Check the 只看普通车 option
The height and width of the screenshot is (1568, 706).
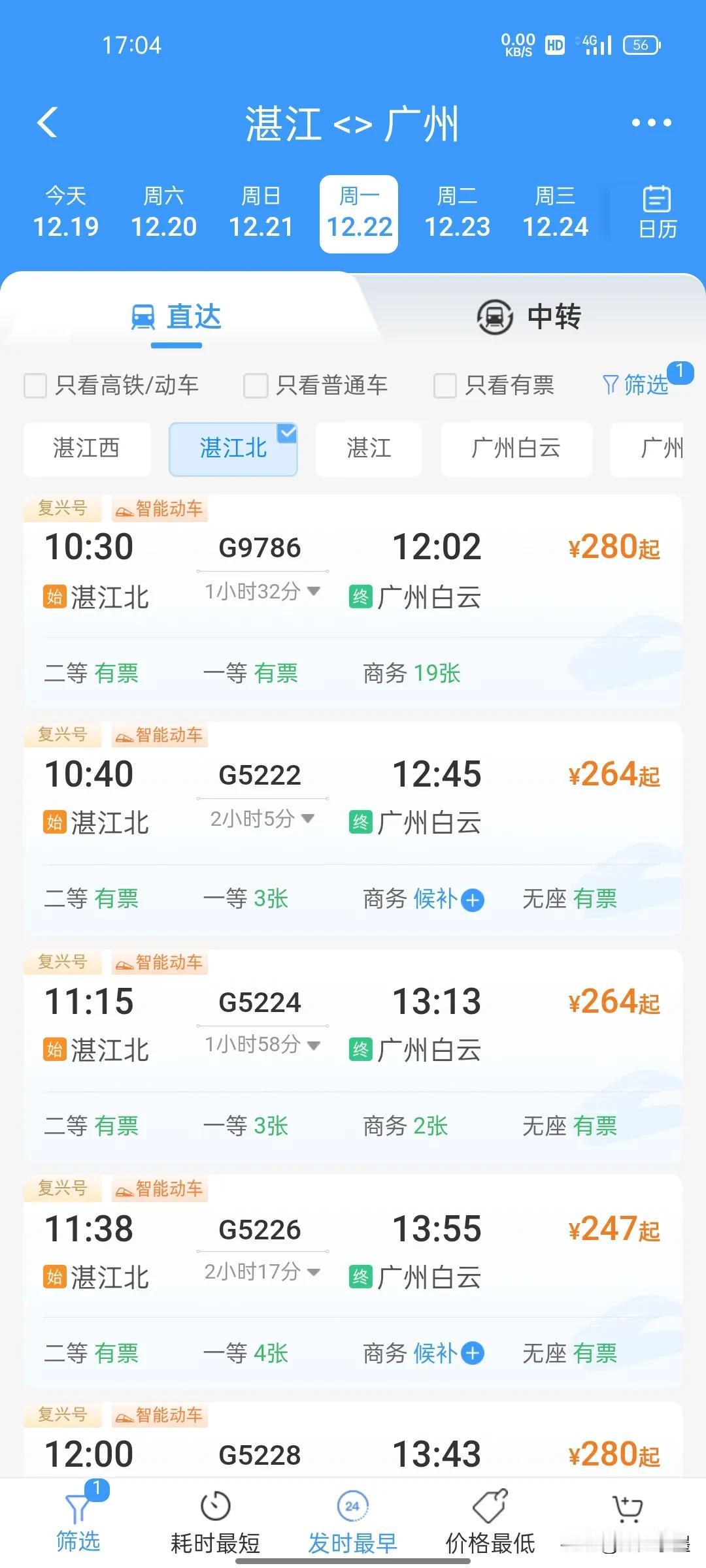pos(256,386)
